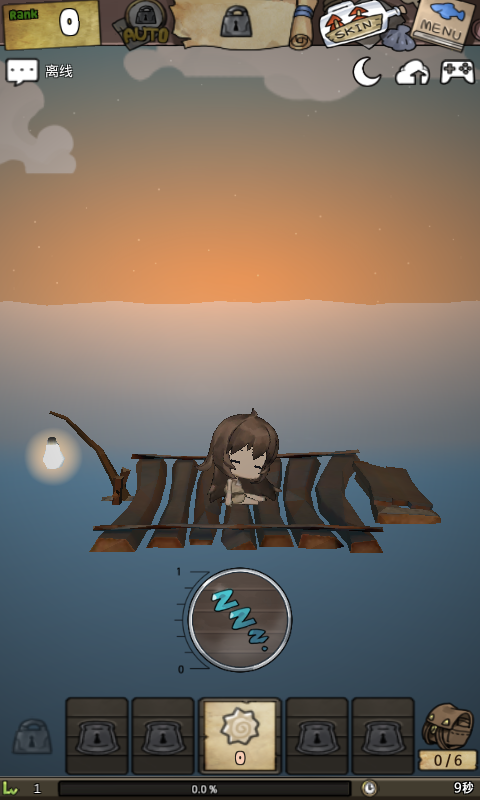Tap the glowing light bulb
Viewport: 480px width, 800px height.
tap(53, 455)
